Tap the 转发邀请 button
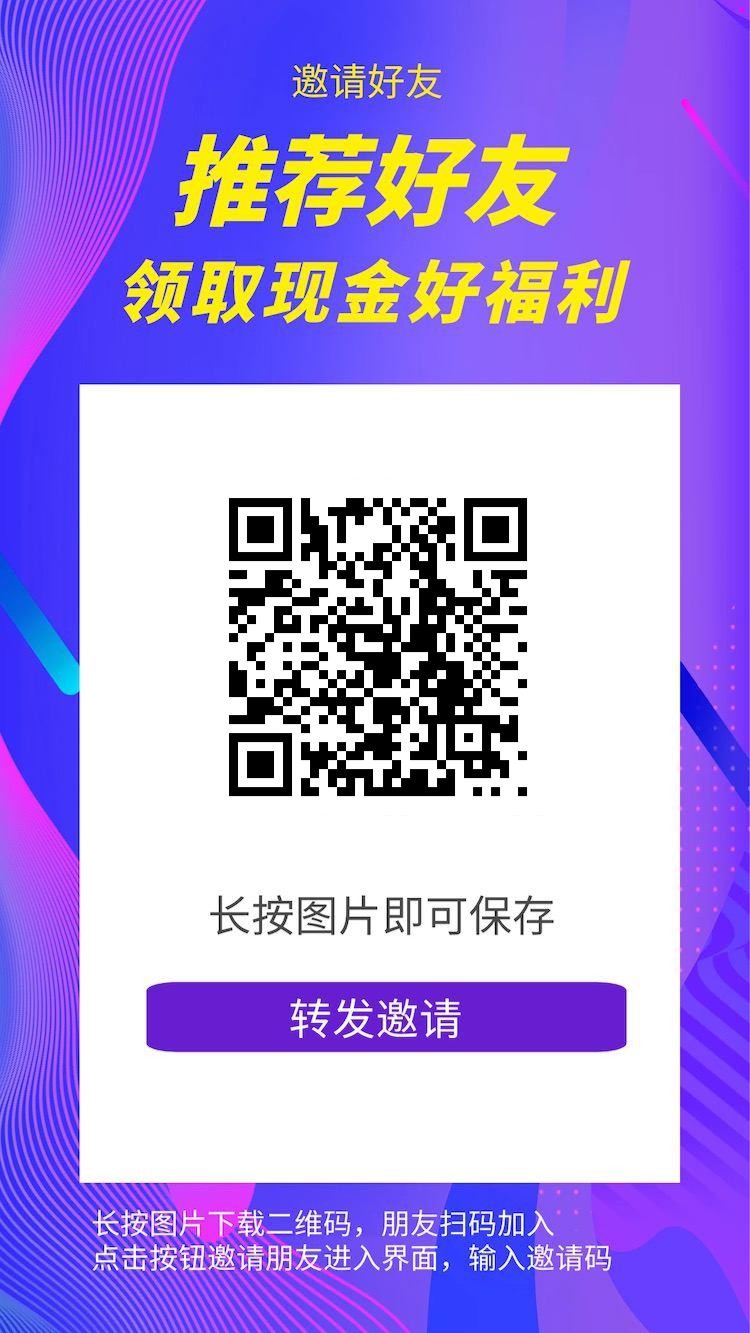 (x=386, y=1017)
